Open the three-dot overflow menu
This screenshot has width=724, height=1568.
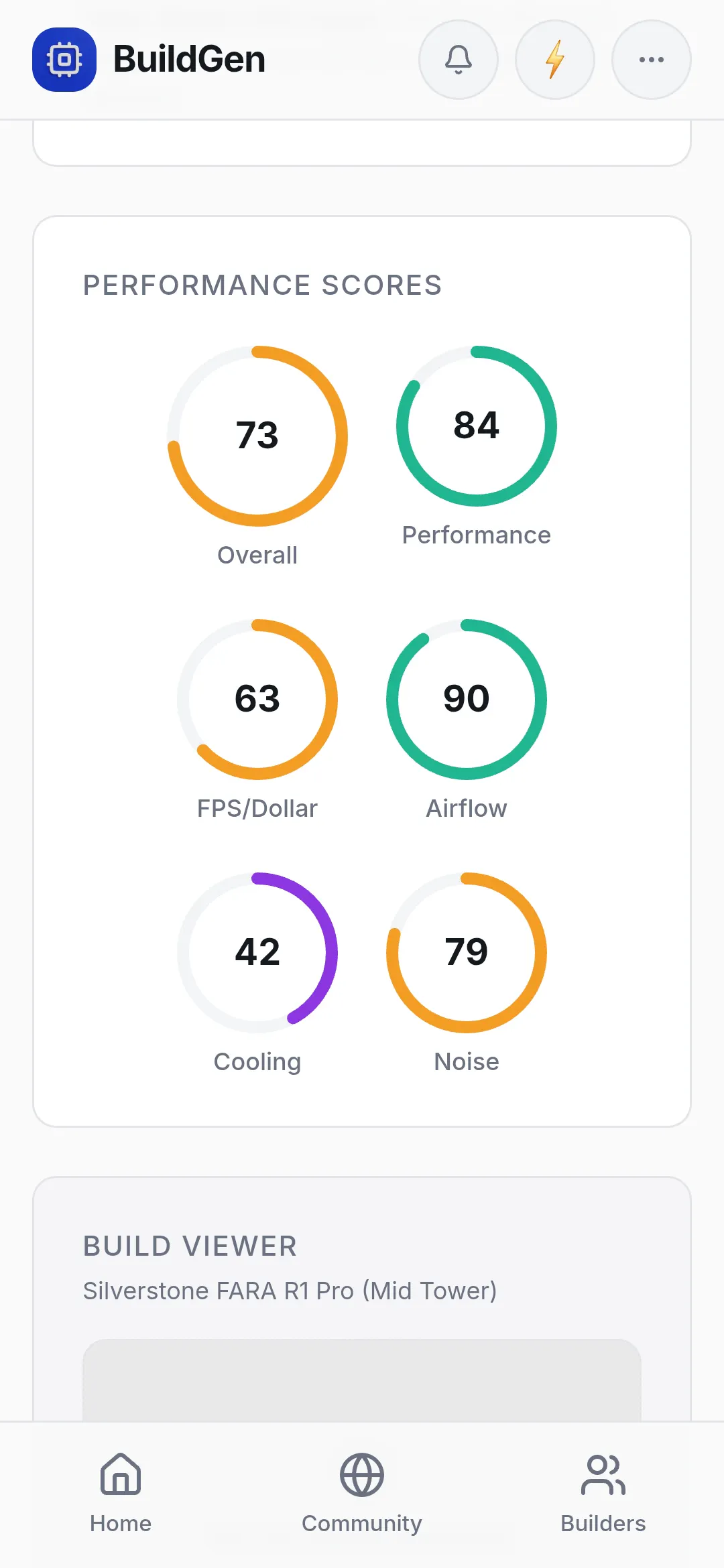pos(652,60)
